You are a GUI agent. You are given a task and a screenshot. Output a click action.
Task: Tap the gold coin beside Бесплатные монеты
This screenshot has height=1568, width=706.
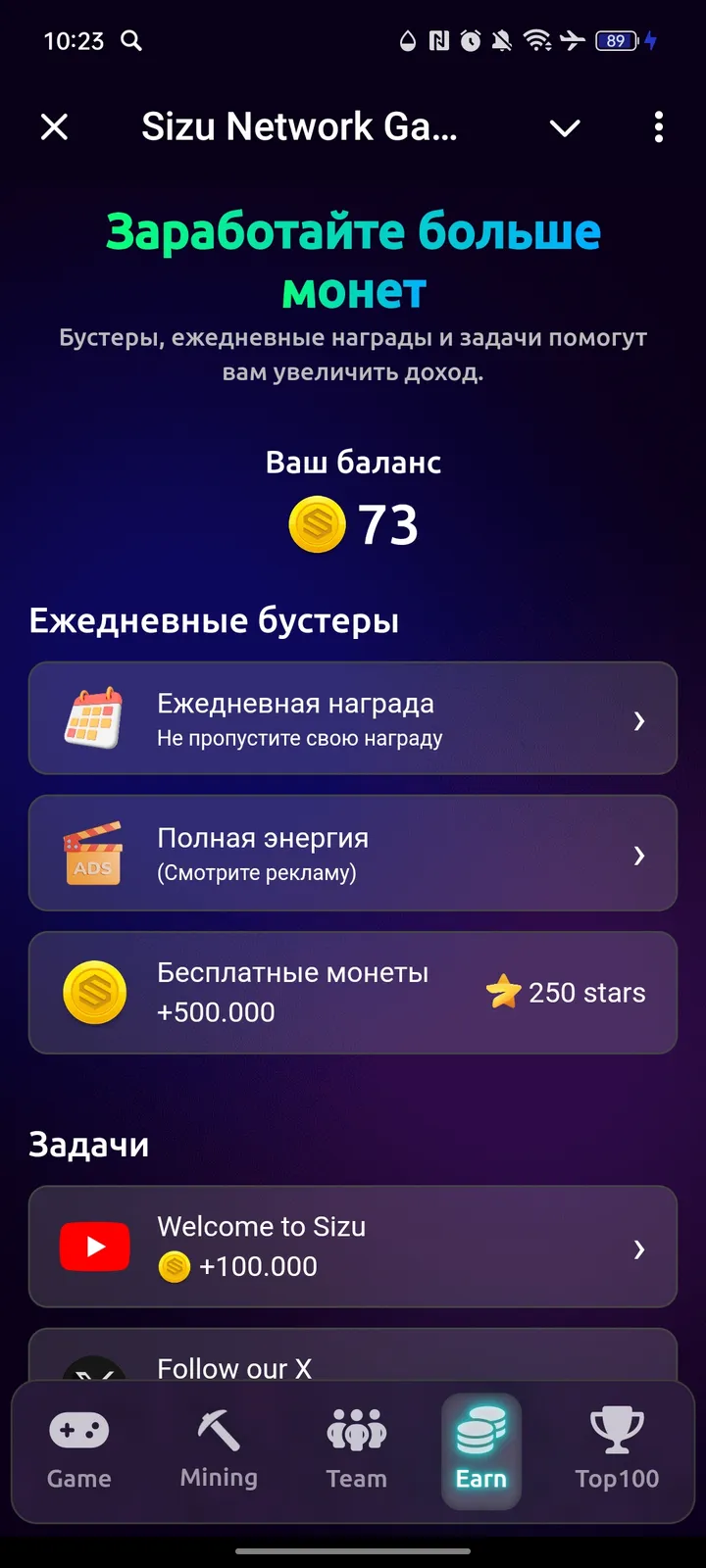coord(95,992)
